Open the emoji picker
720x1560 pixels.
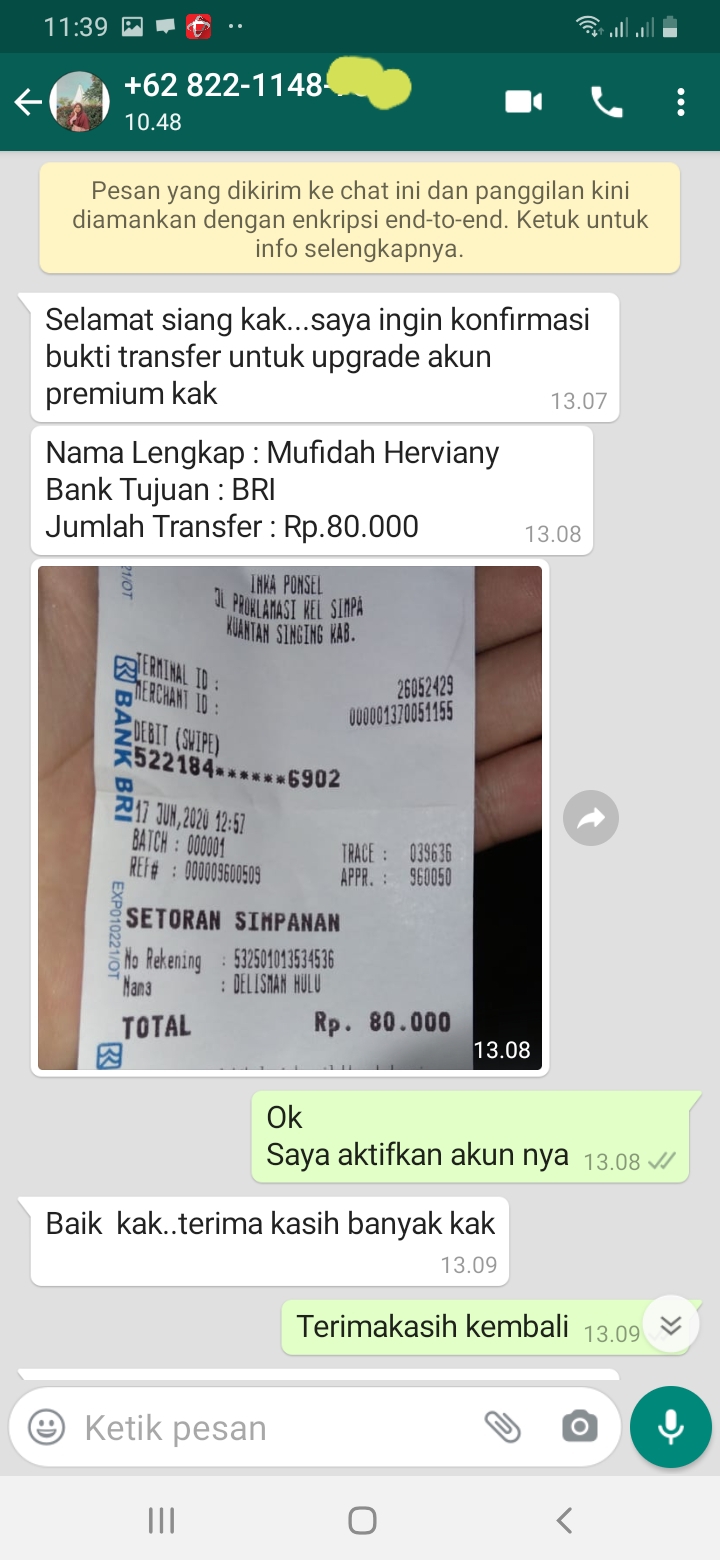tap(46, 1427)
